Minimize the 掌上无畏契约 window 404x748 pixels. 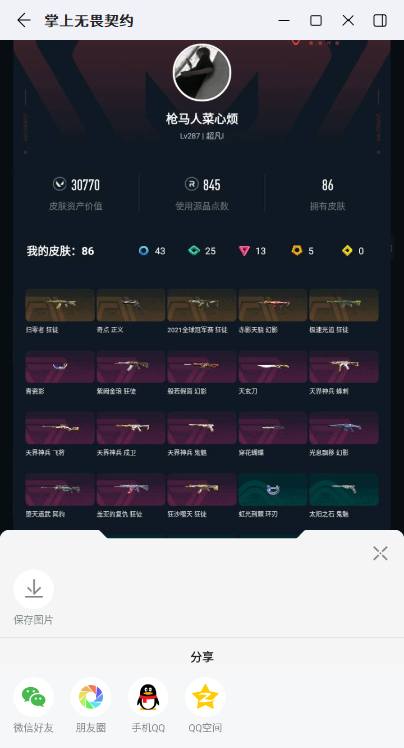coord(284,20)
